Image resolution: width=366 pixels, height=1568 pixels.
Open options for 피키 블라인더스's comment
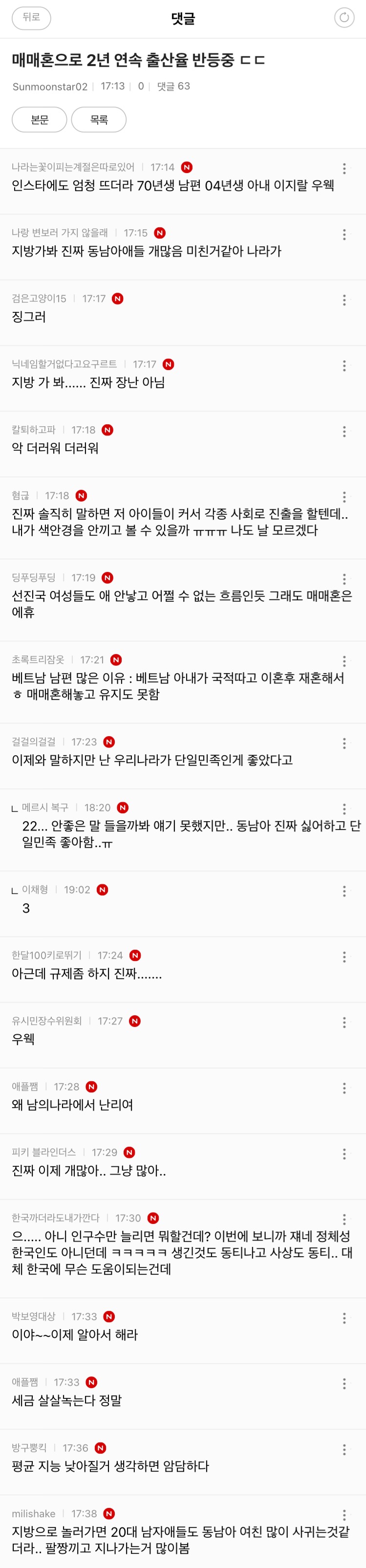pos(344,1154)
